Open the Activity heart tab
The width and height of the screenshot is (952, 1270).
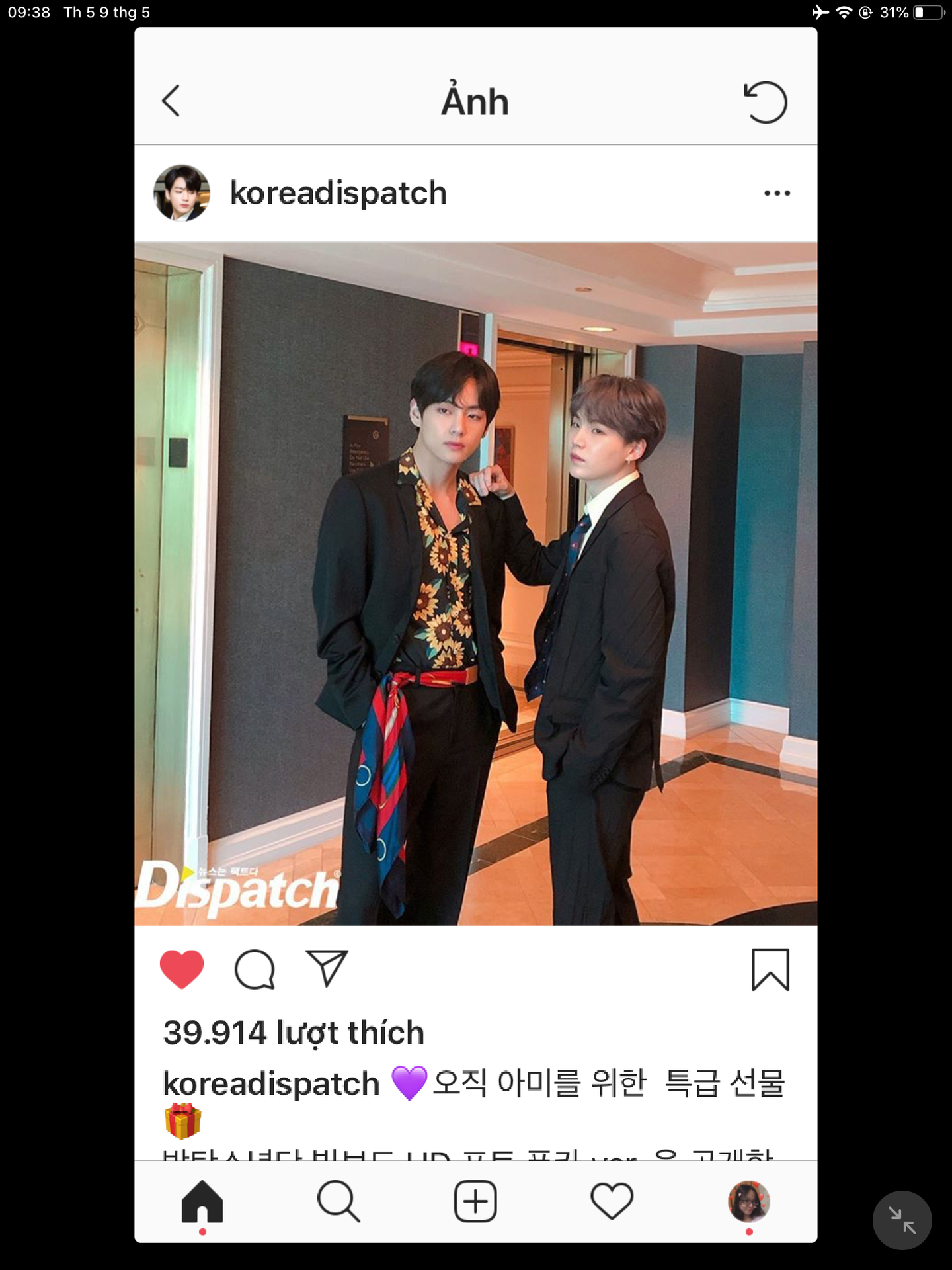coord(612,1201)
